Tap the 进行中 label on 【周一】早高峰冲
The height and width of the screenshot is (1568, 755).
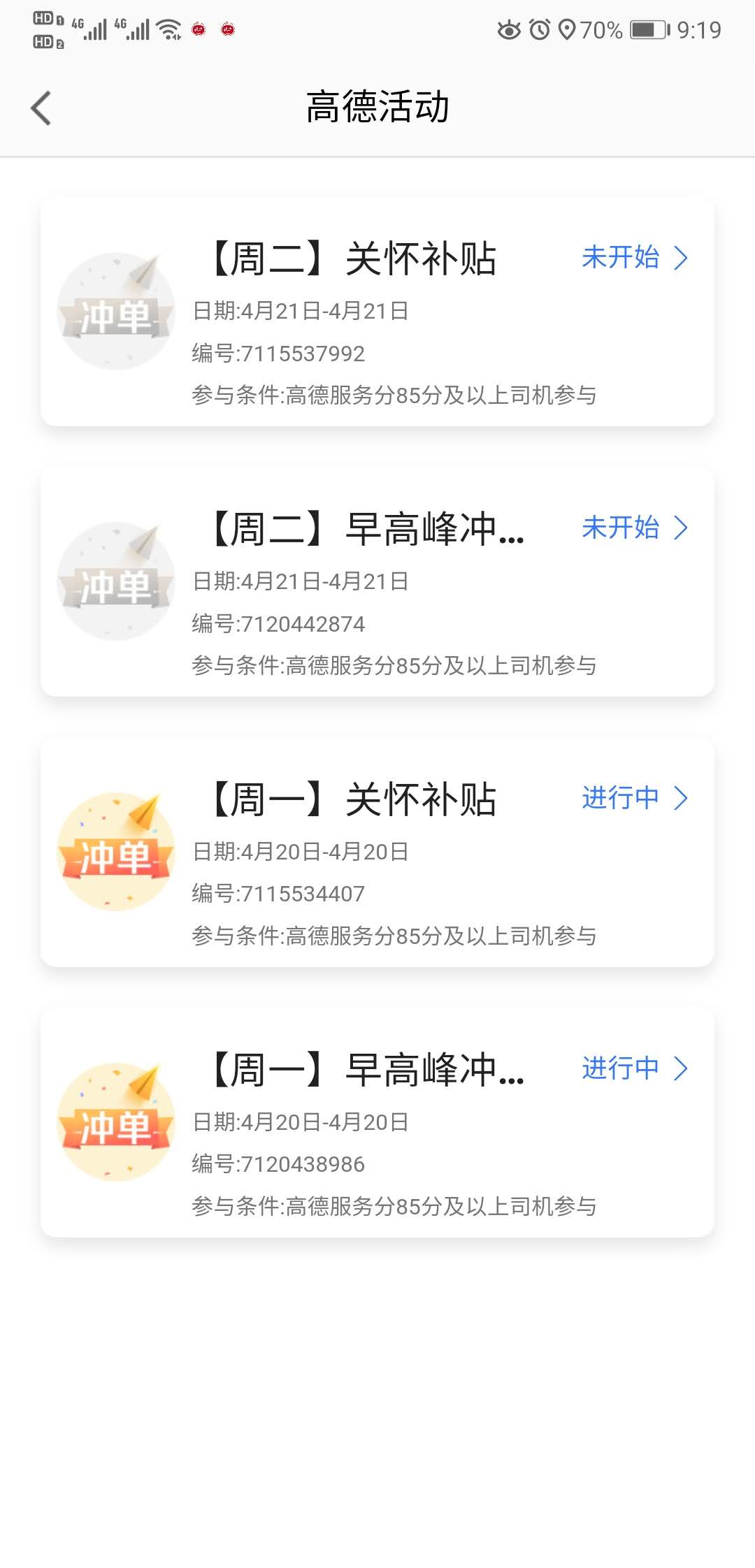coord(621,1068)
